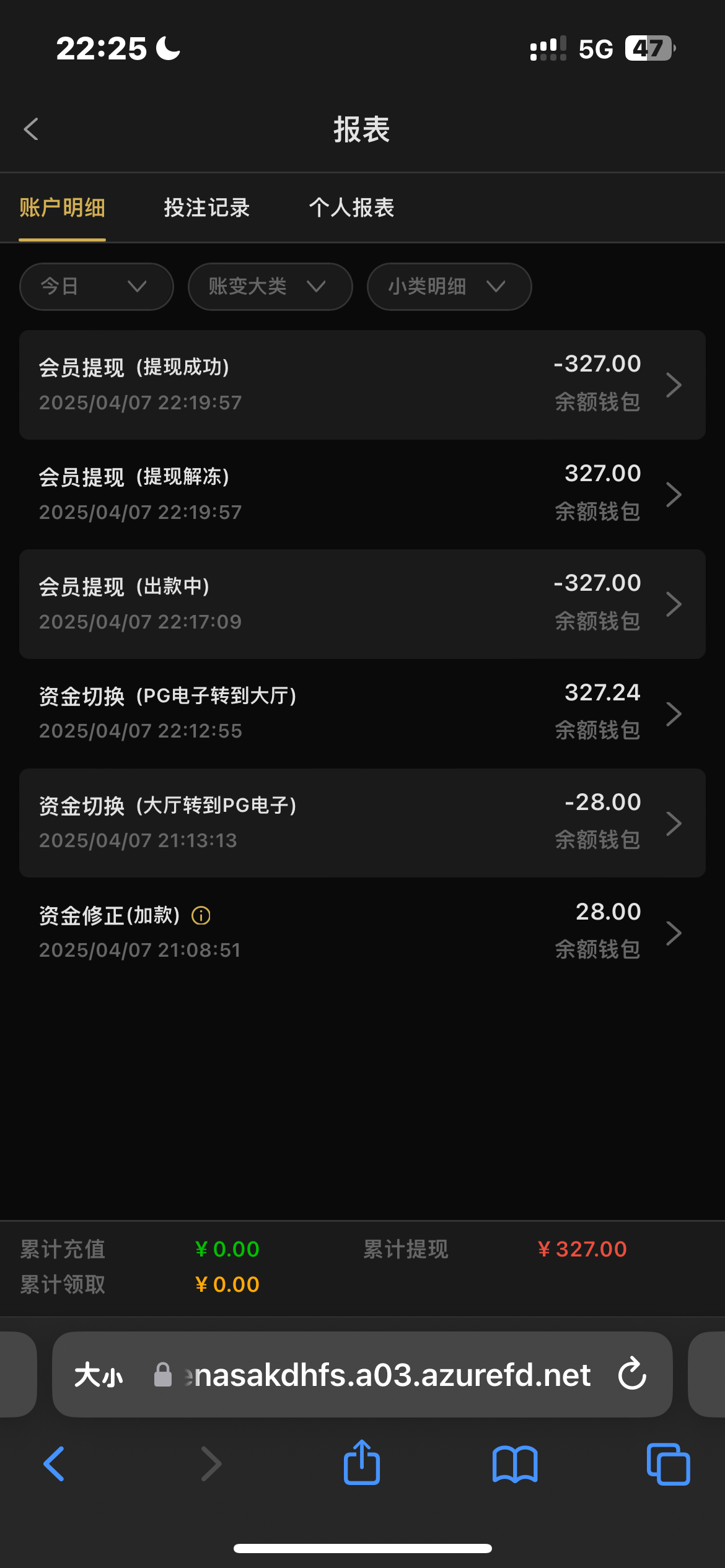Switch to the 投注记录 tab
Screen dimensions: 725x1568
(206, 207)
